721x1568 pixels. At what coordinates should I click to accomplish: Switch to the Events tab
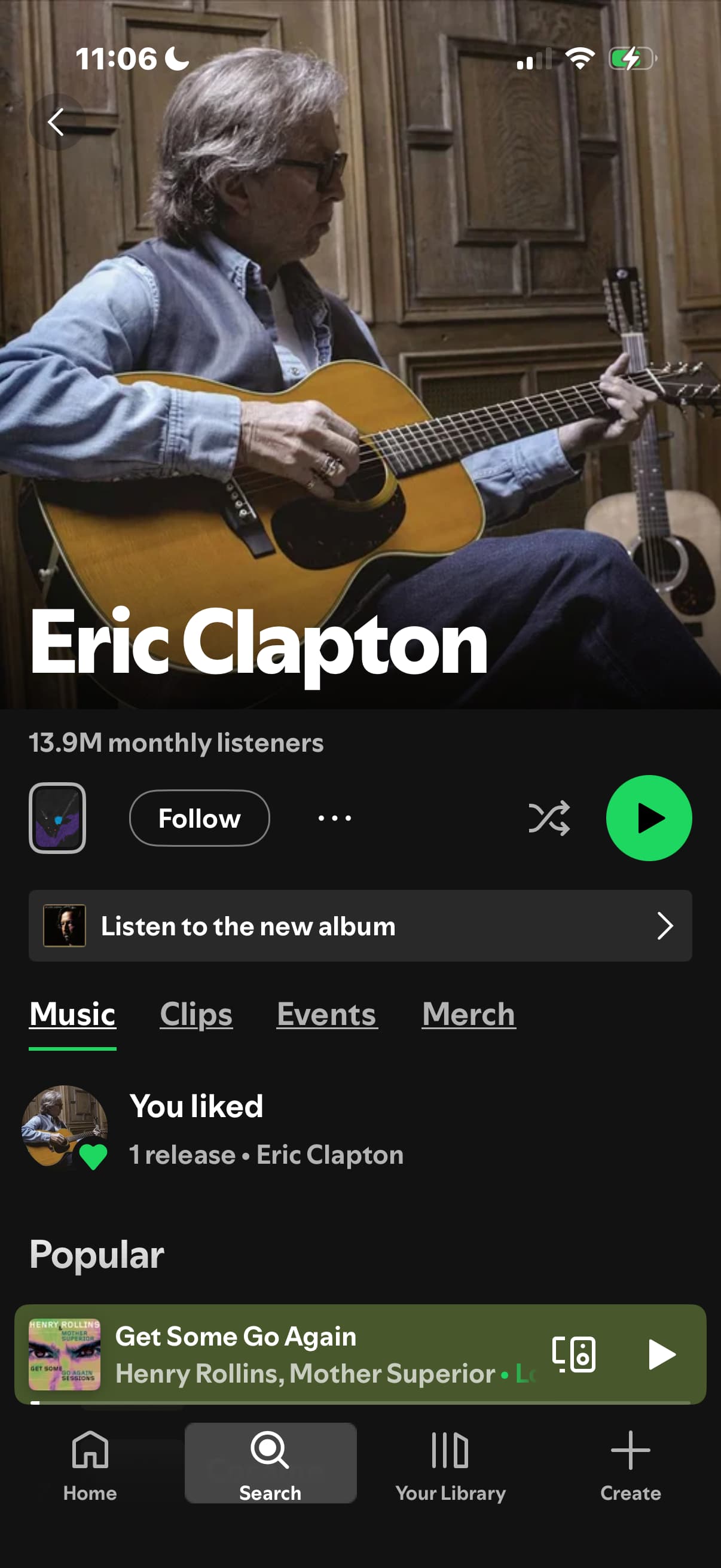(x=327, y=1015)
